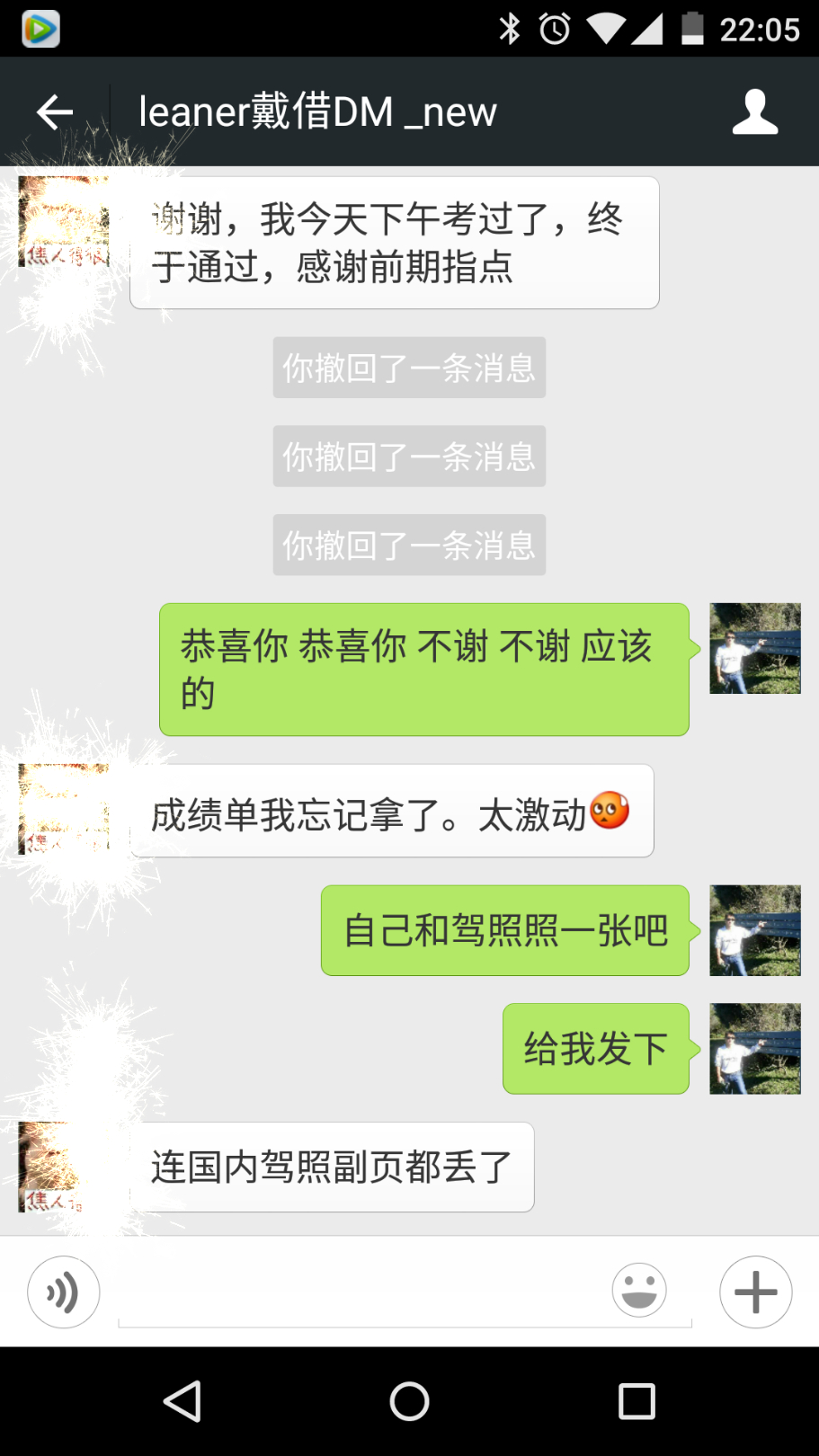
Task: Open my avatar beside 恭喜你 message
Action: pyautogui.click(x=754, y=648)
